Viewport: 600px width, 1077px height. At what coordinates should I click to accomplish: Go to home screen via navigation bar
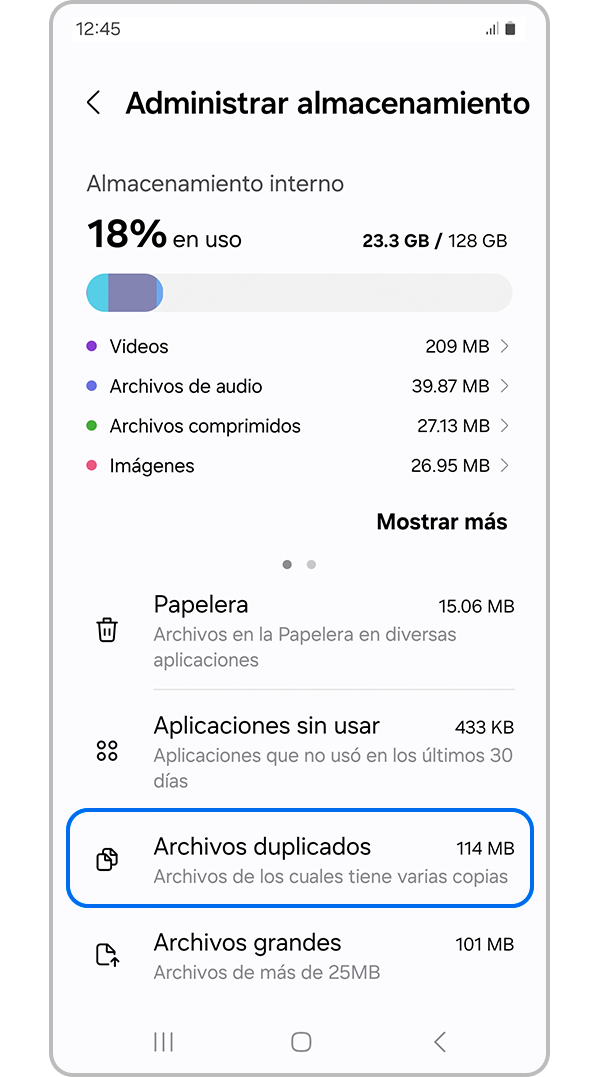click(301, 1042)
